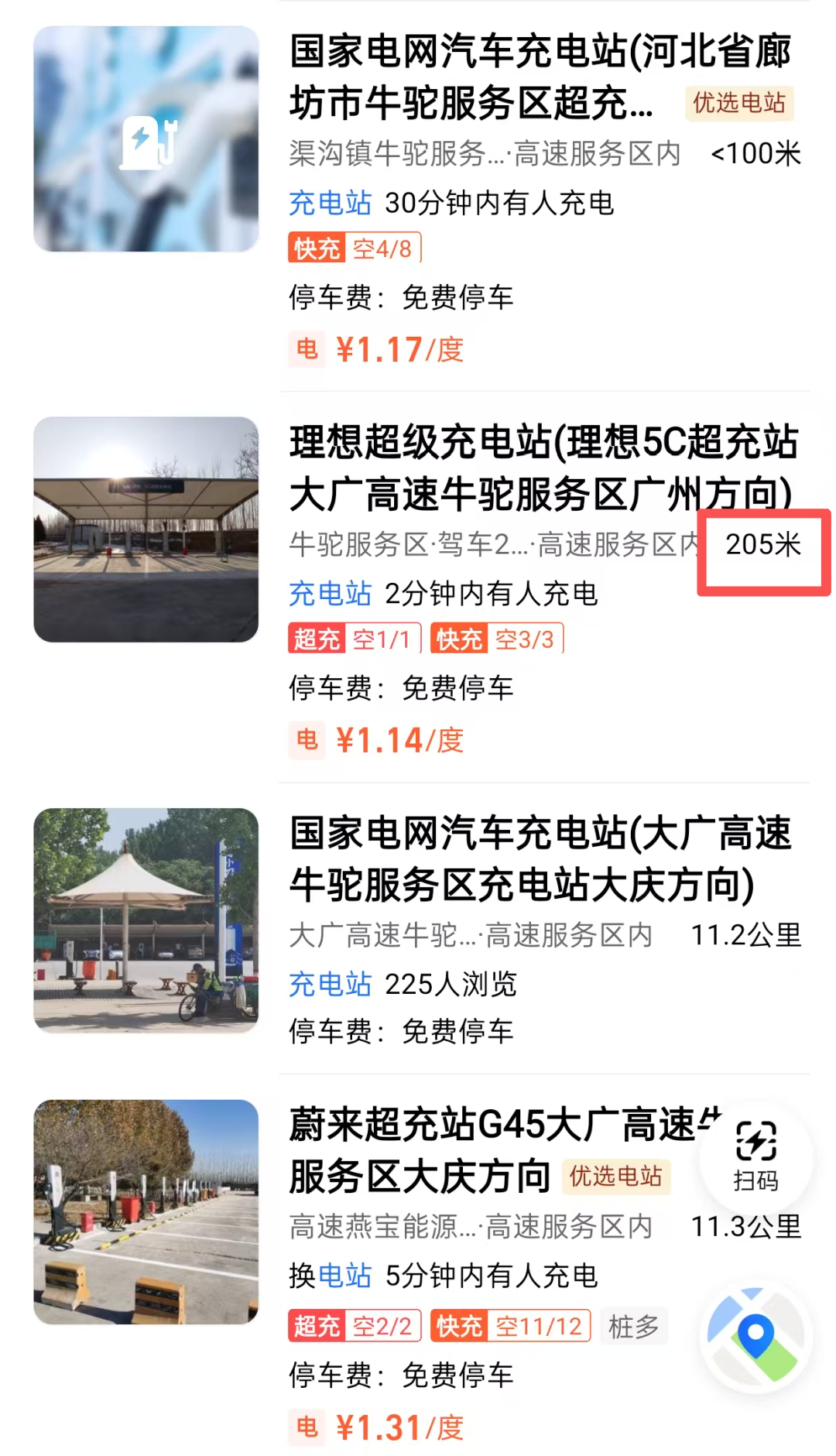Click the 优选电站 badge on 蔚来超充站
This screenshot has height=1456, width=836.
click(x=615, y=1177)
